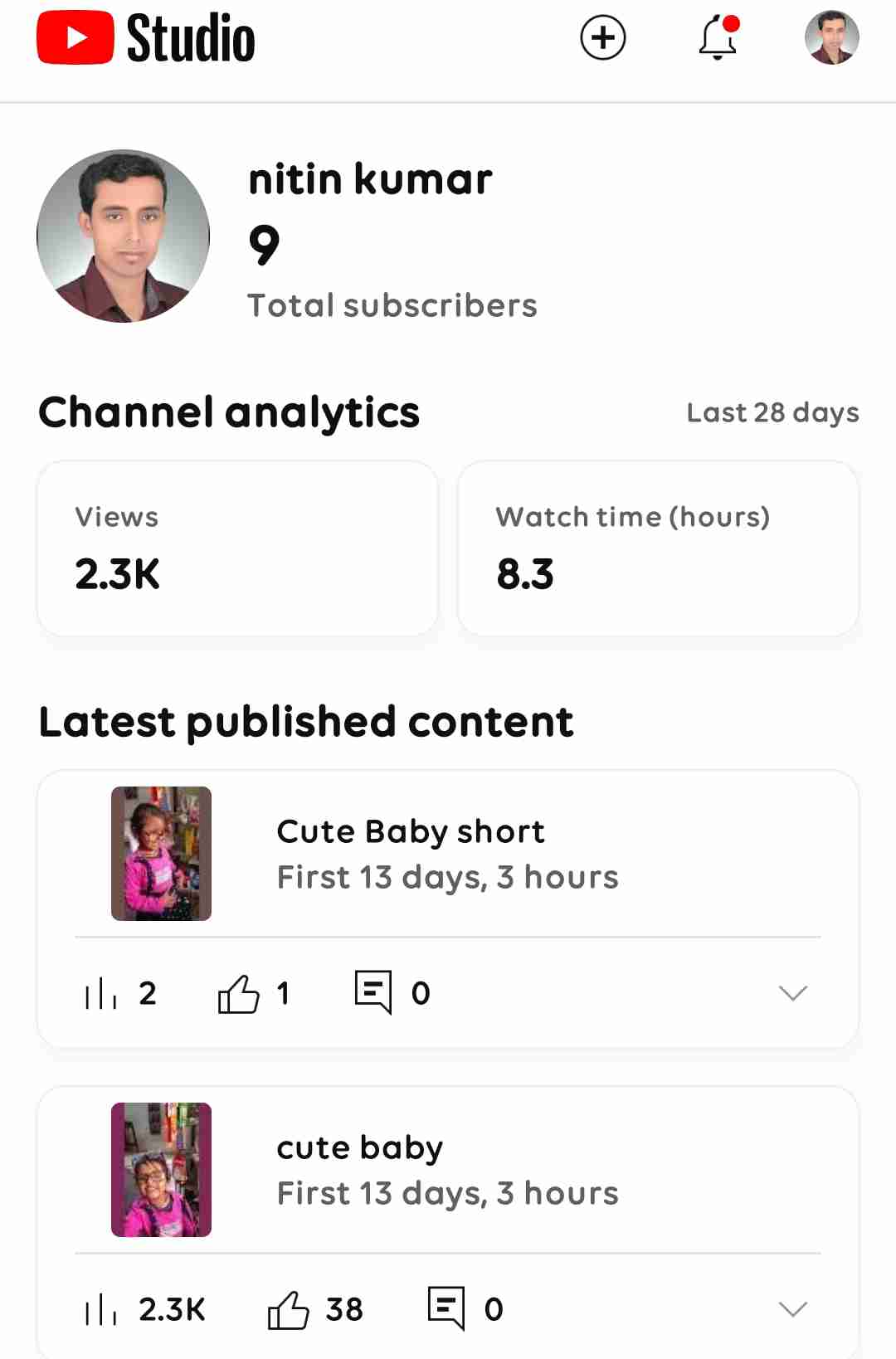Expand details for the cute baby video
This screenshot has width=896, height=1359.
793,1309
